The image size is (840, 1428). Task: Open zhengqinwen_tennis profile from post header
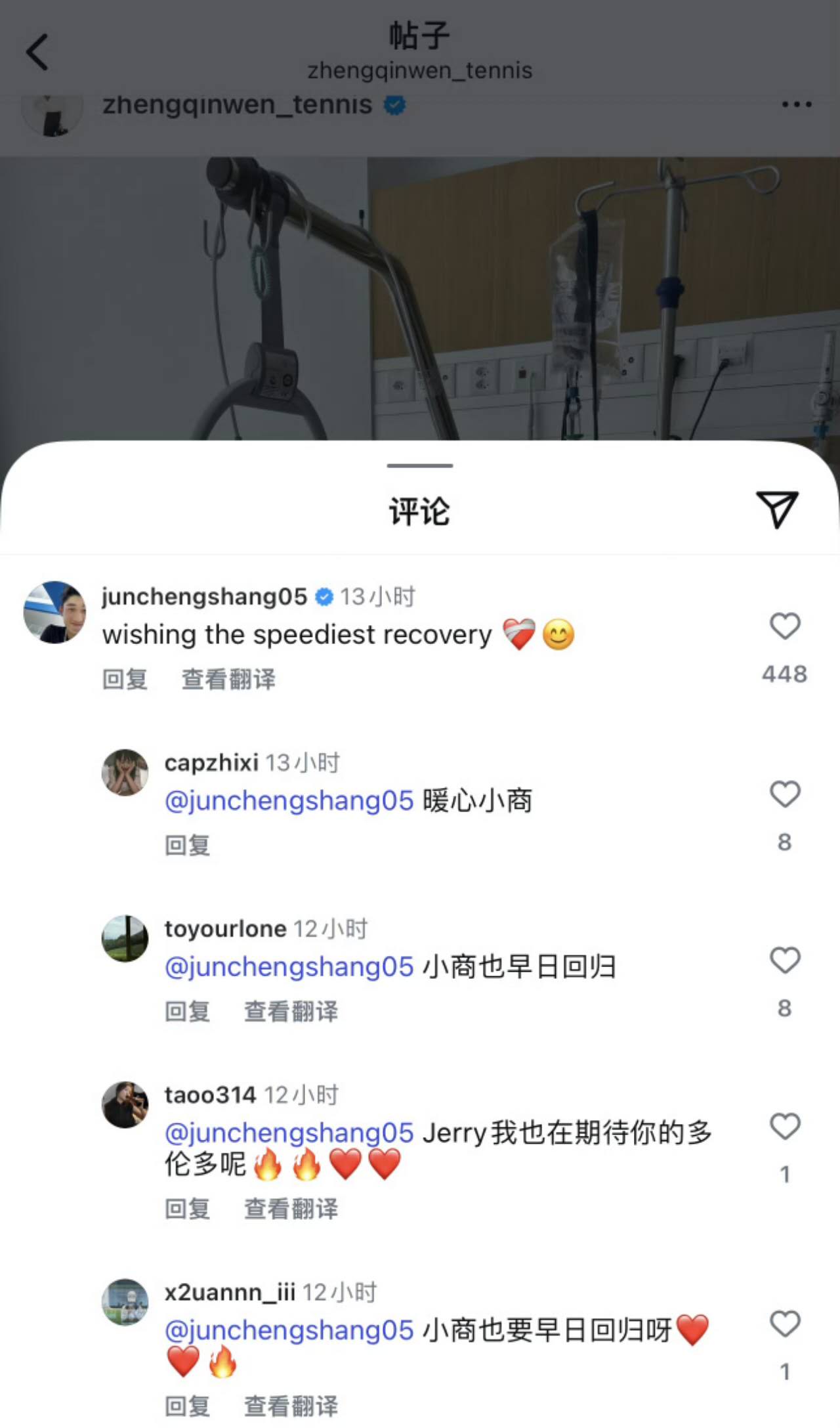pyautogui.click(x=237, y=104)
